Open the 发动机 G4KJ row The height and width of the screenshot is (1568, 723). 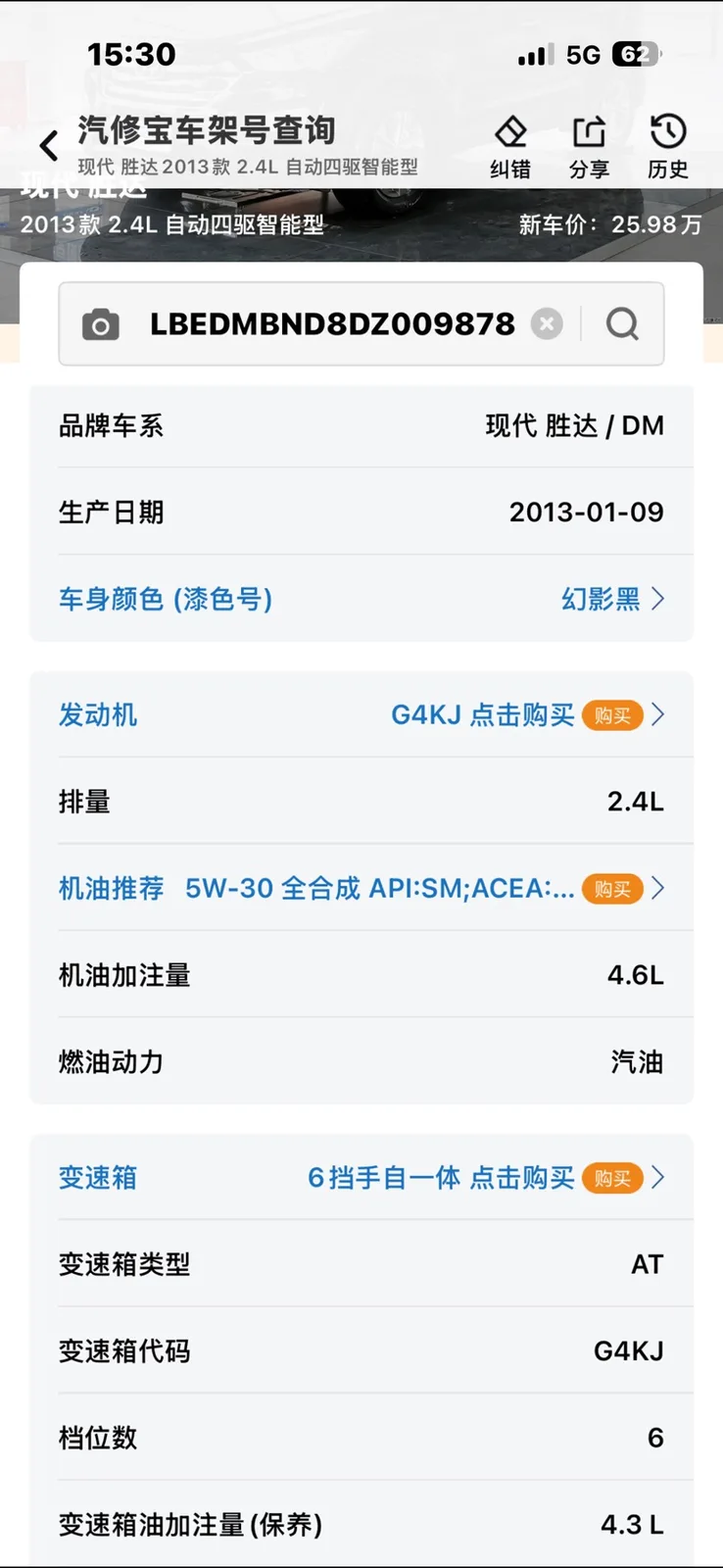tap(361, 714)
